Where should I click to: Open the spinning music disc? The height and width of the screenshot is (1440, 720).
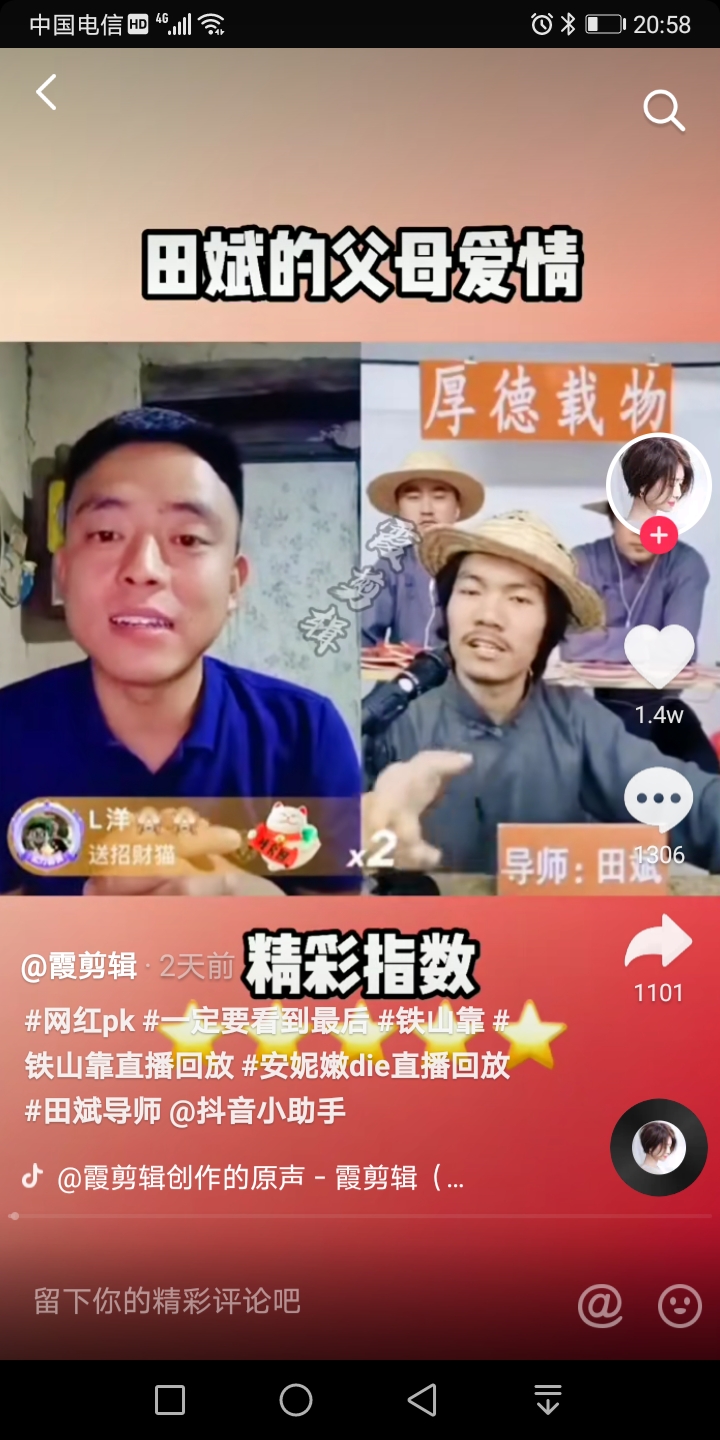(659, 1148)
